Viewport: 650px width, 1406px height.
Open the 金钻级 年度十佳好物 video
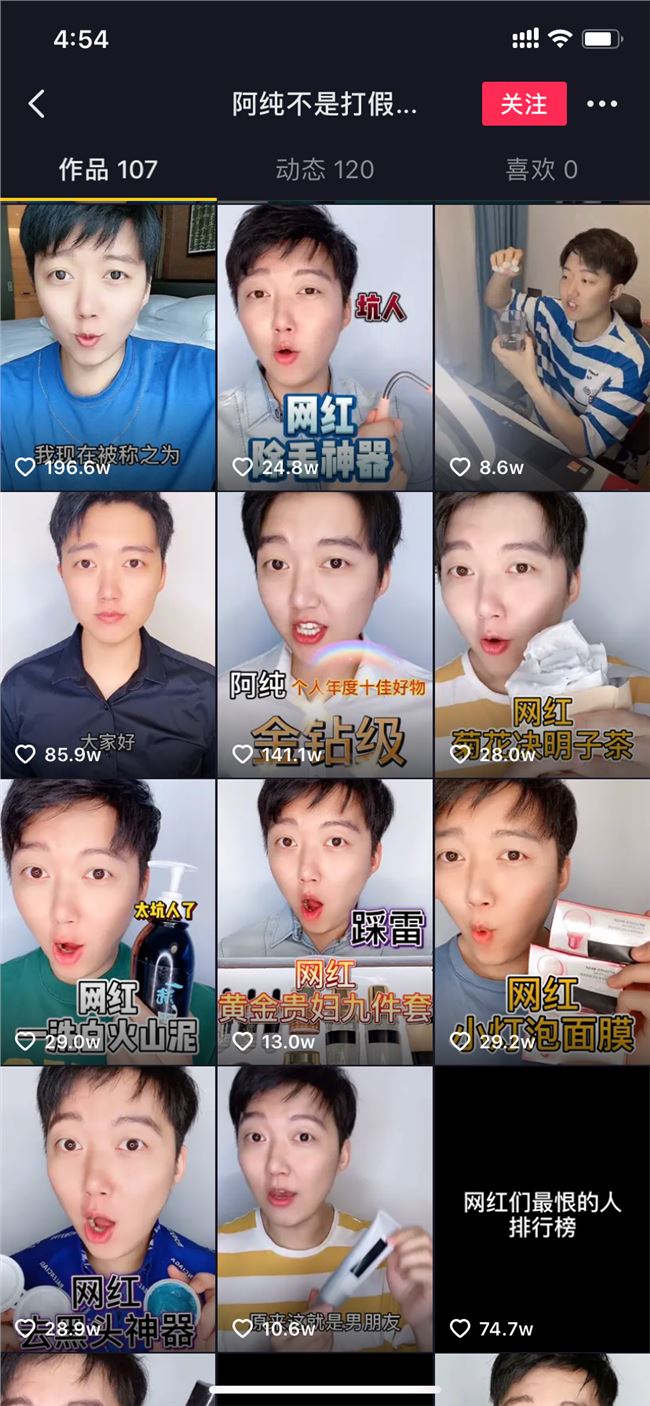(325, 634)
